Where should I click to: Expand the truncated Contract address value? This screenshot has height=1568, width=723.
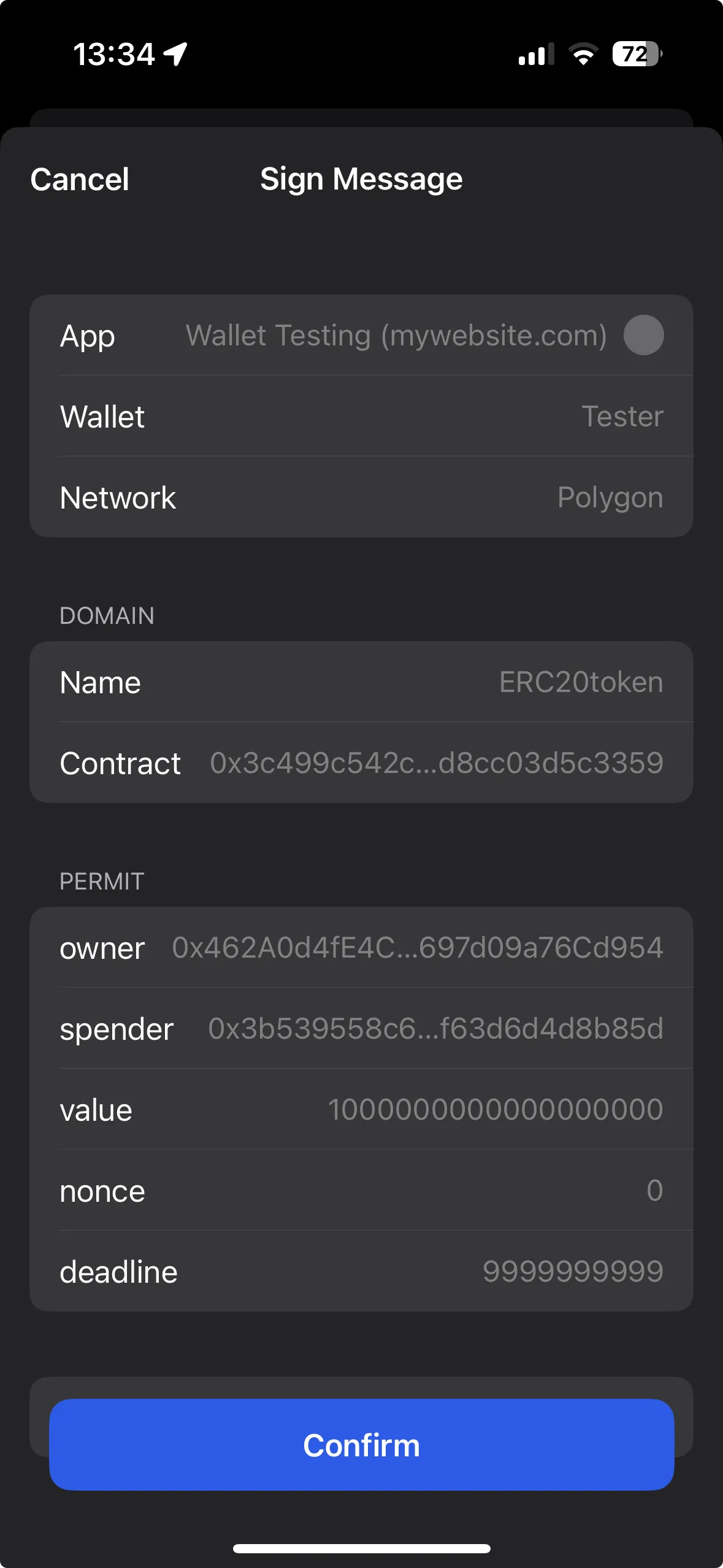tap(436, 763)
